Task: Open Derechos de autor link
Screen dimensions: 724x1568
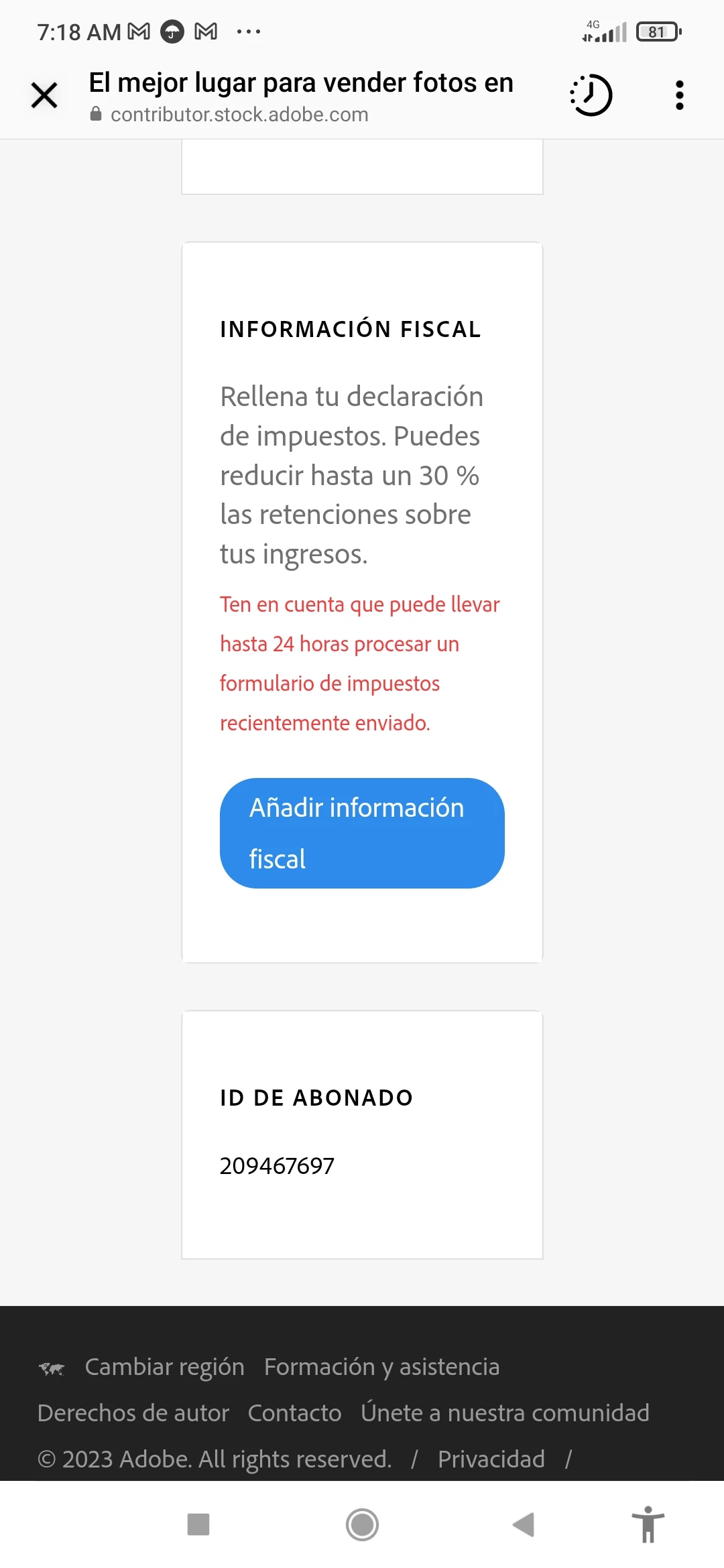Action: tap(133, 1413)
